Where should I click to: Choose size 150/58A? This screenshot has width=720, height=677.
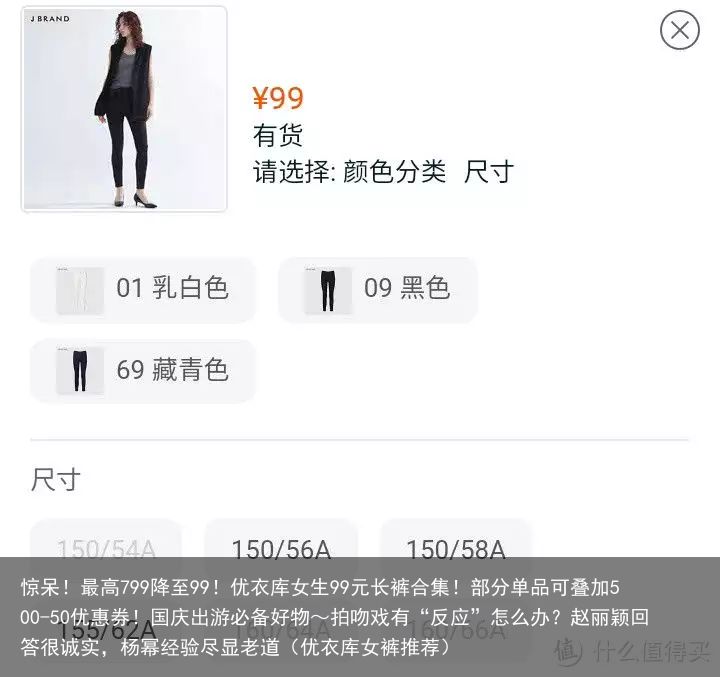coord(455,548)
